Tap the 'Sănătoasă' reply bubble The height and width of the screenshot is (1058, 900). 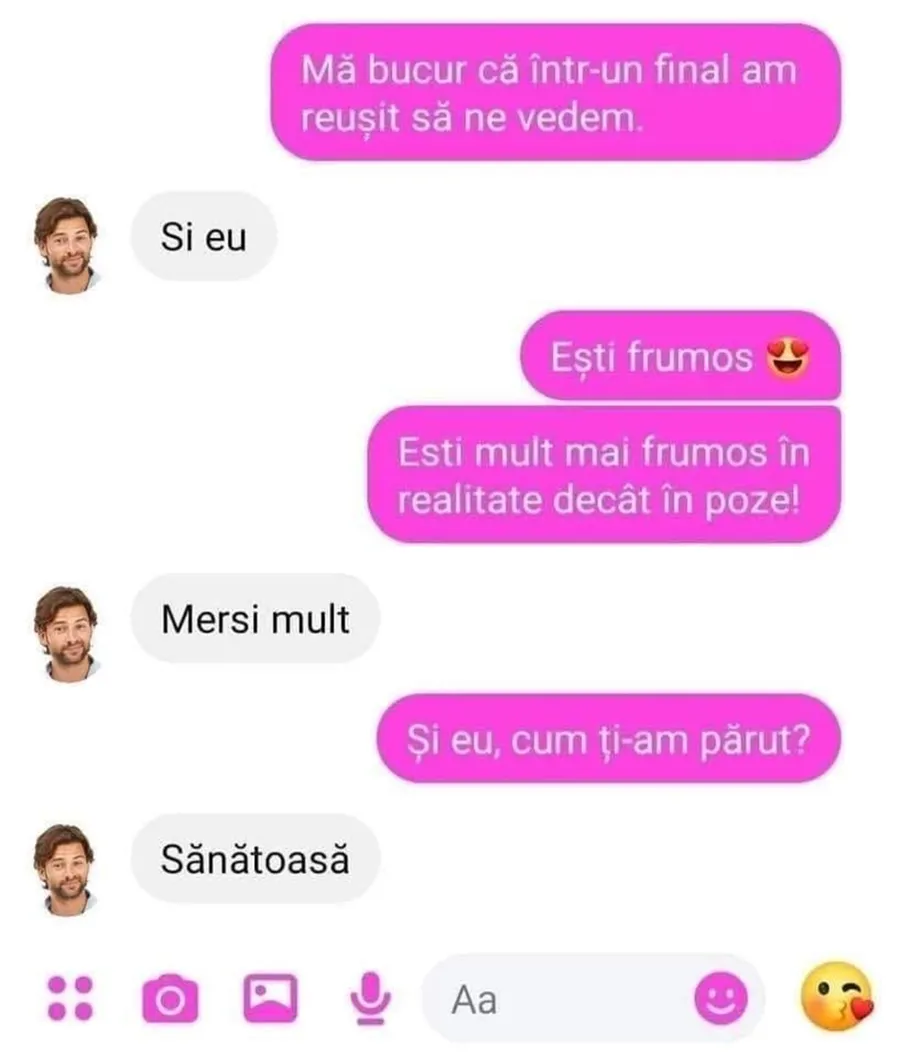point(255,860)
